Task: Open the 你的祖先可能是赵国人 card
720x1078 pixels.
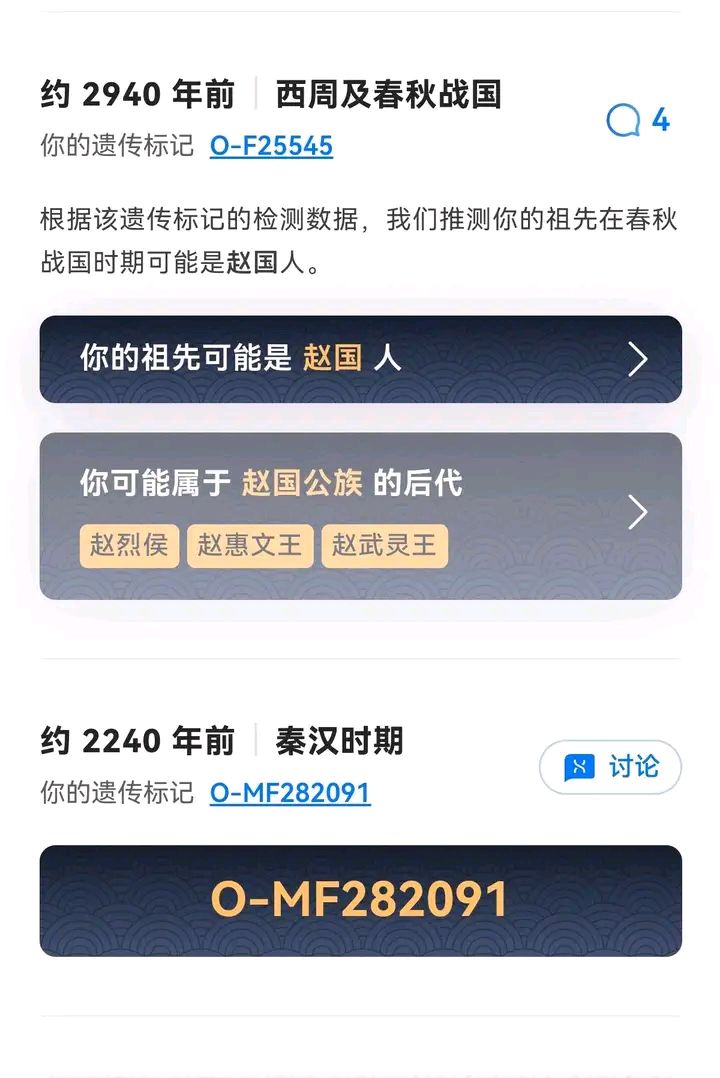Action: click(360, 359)
